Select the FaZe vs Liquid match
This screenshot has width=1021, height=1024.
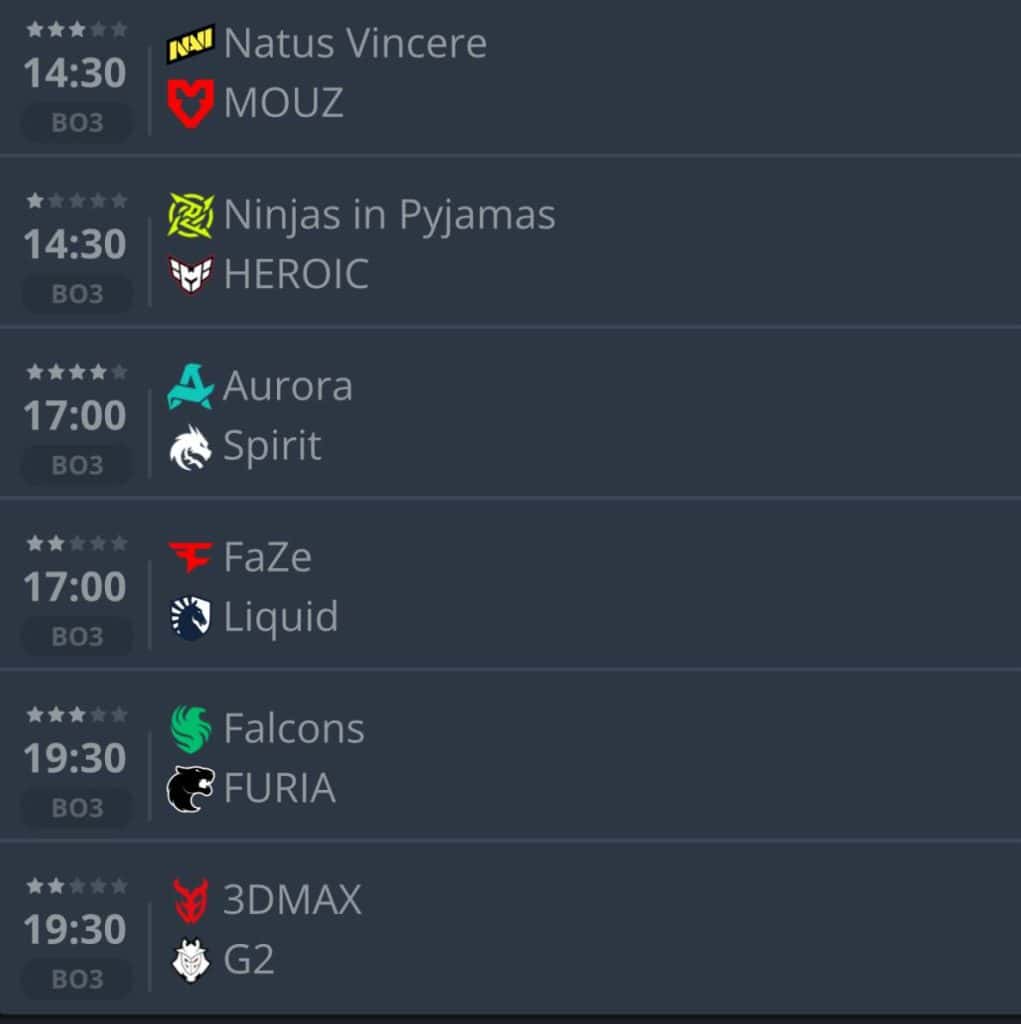tap(510, 587)
